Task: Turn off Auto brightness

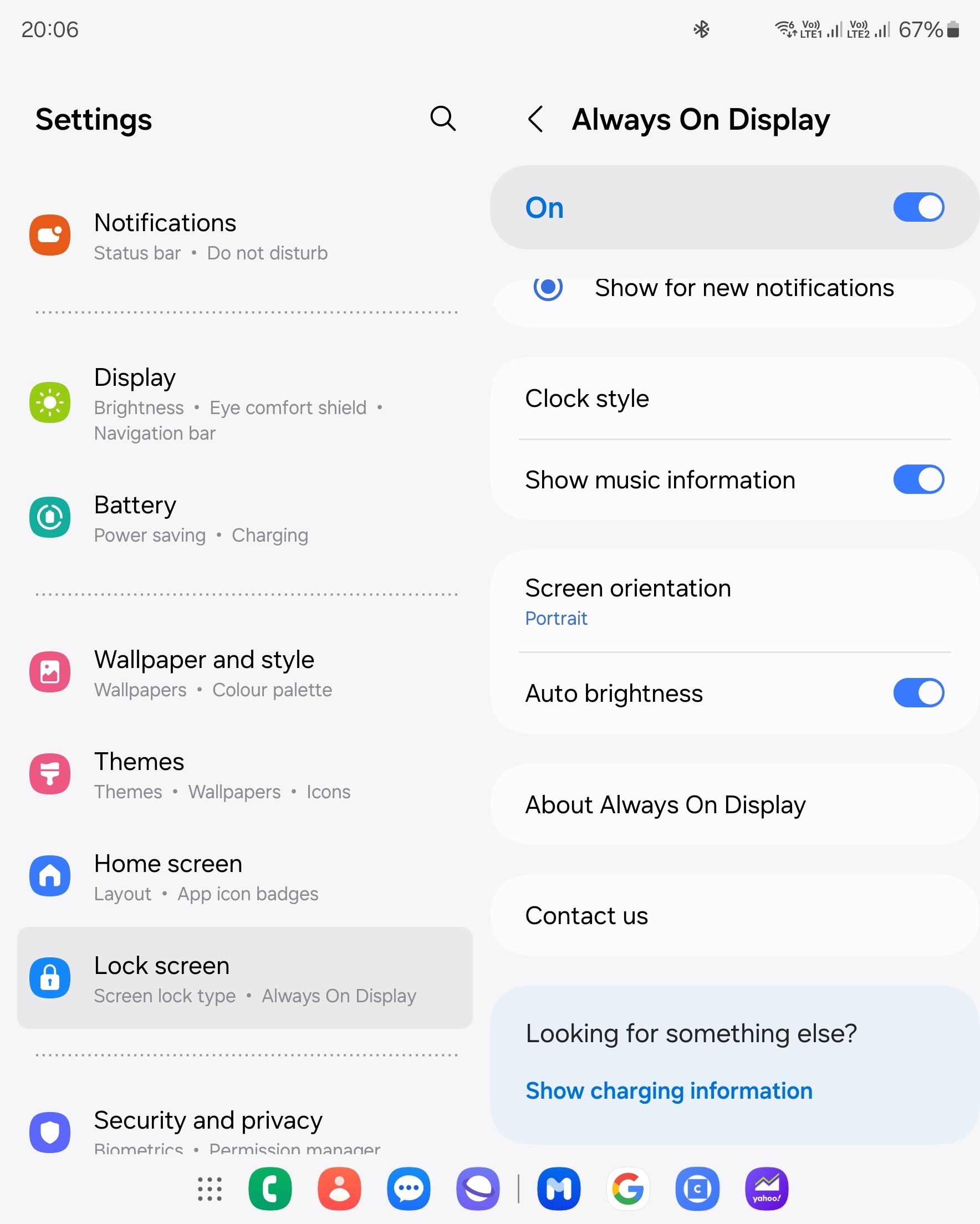Action: (918, 692)
